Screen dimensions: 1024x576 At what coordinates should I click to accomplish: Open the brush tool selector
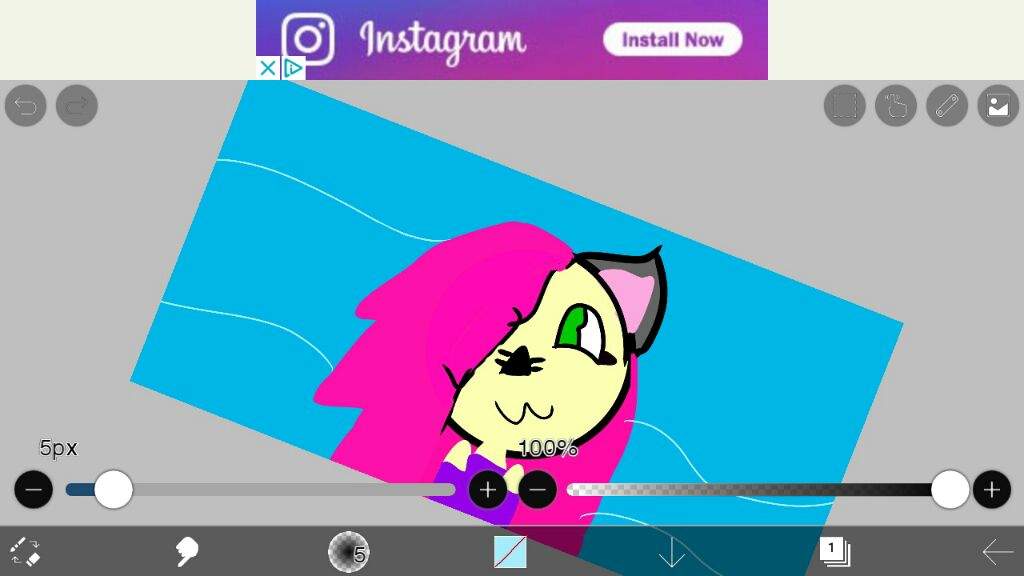(x=186, y=551)
